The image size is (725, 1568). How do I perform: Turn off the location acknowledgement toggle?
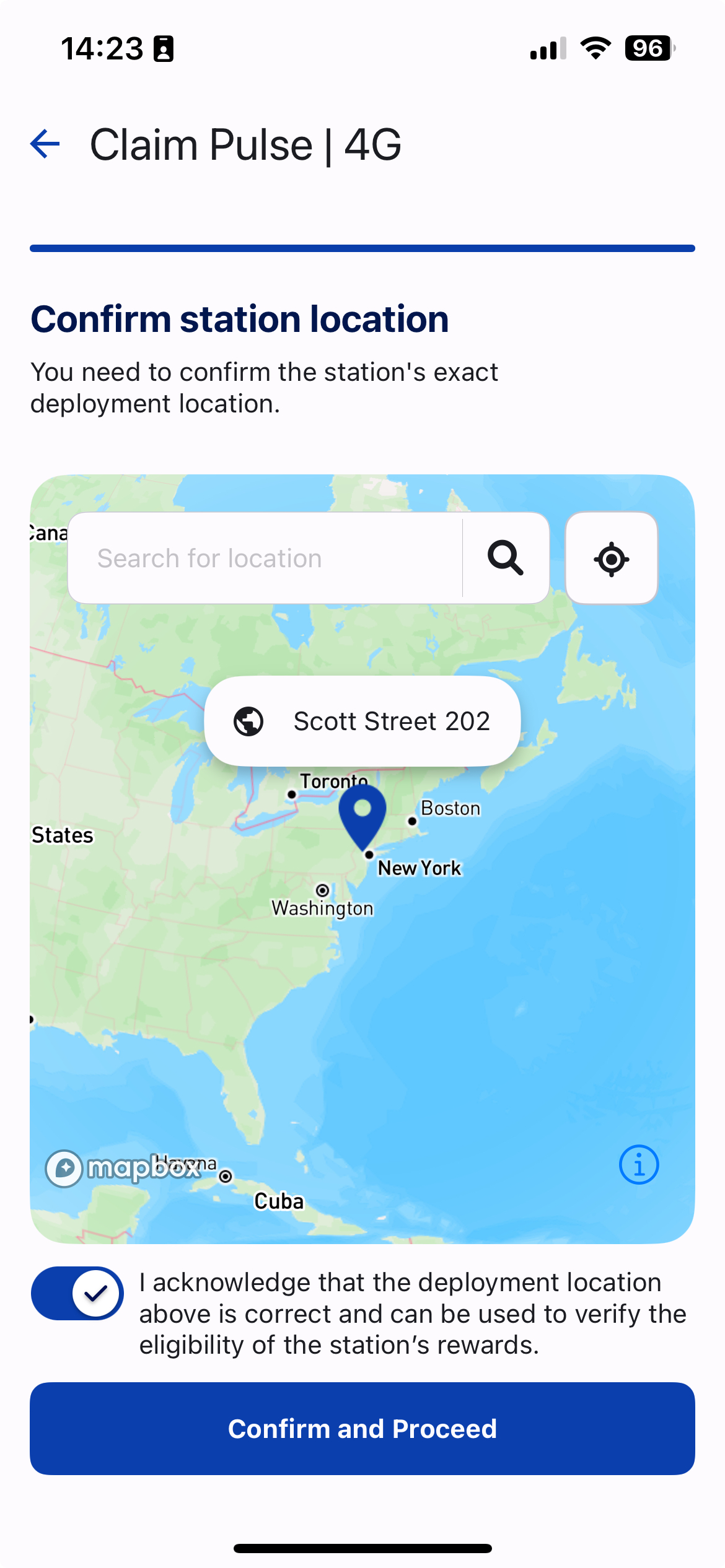78,1293
